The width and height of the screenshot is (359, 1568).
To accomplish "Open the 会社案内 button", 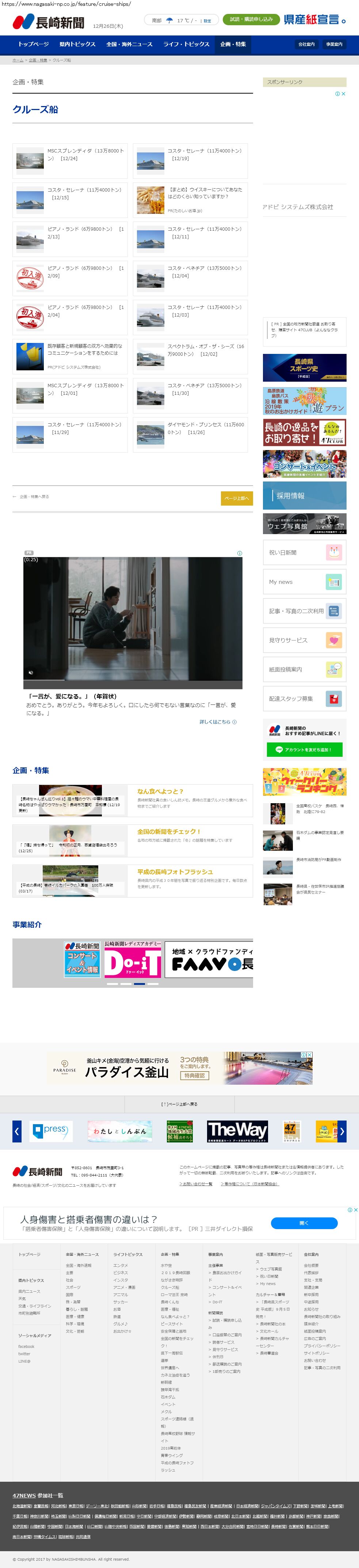I will pos(306,45).
